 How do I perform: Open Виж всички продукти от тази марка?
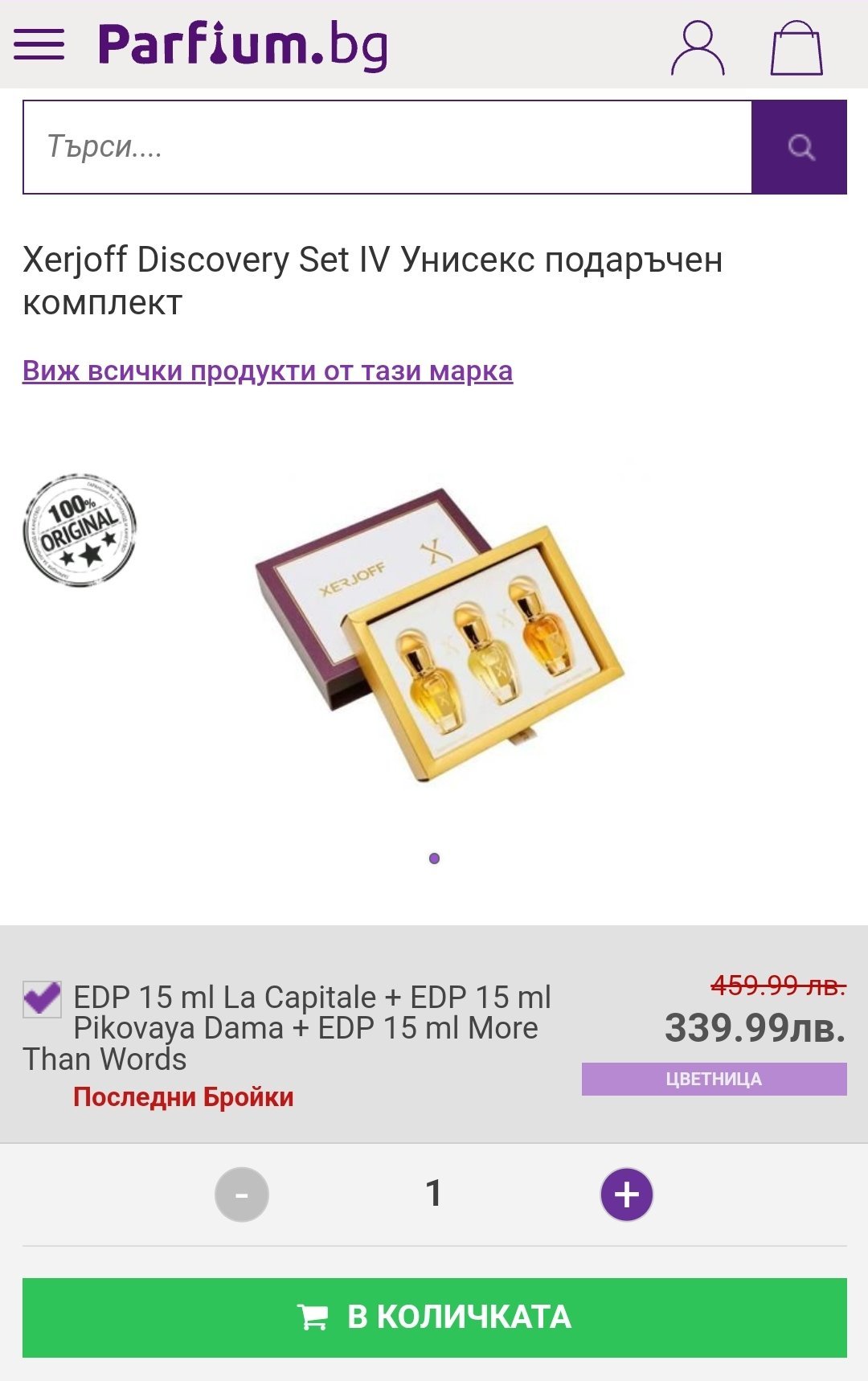pos(268,371)
